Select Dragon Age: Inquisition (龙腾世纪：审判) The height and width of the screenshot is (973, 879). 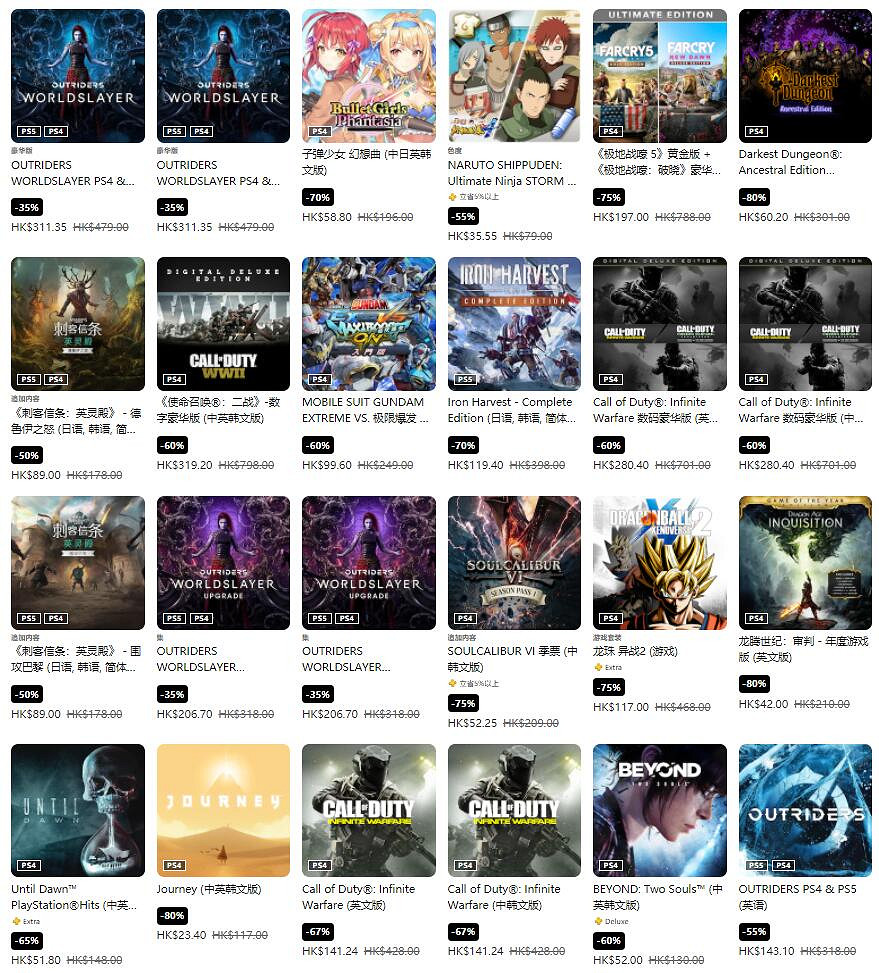tap(805, 563)
